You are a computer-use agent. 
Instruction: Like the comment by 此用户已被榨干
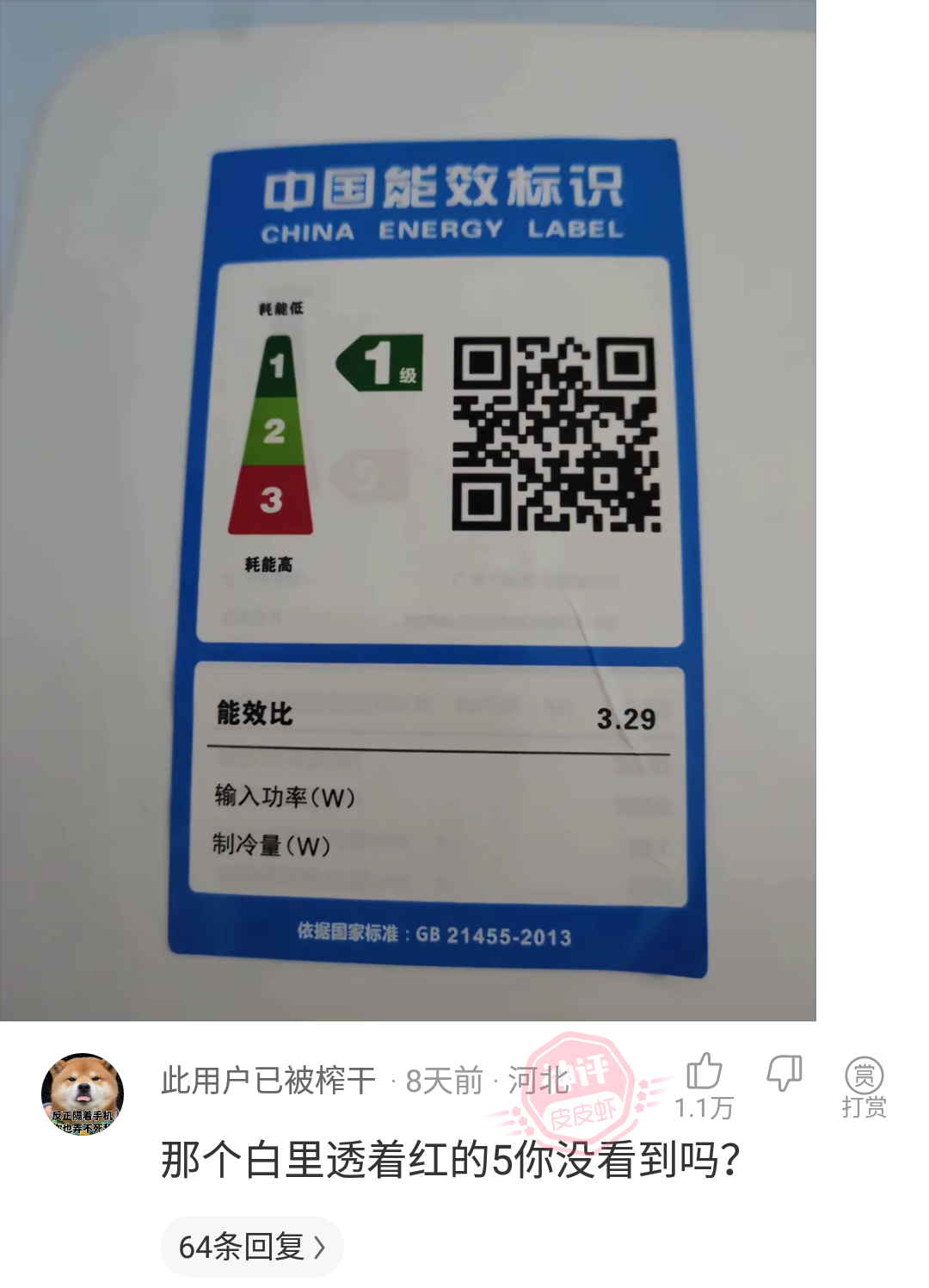click(x=704, y=1074)
